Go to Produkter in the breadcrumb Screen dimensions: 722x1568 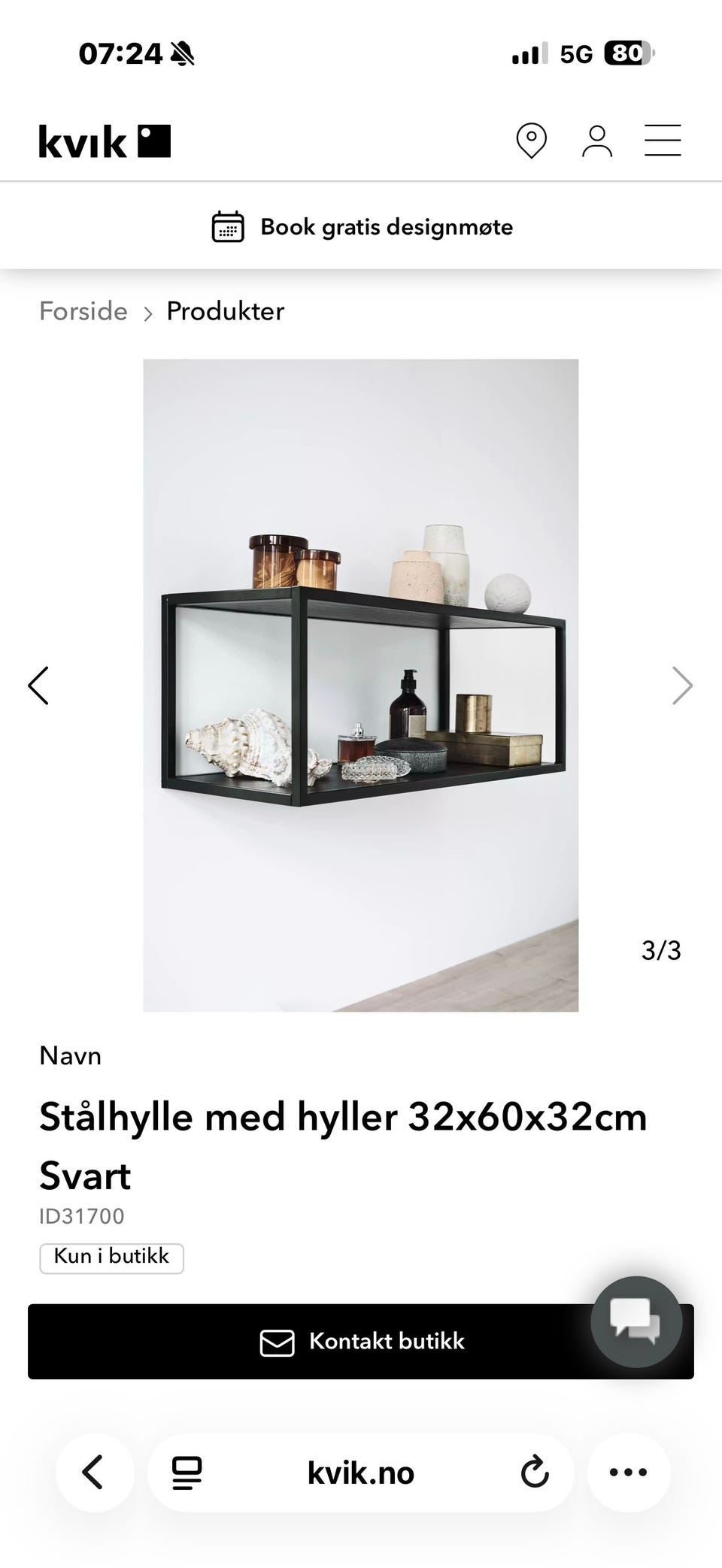click(x=225, y=311)
